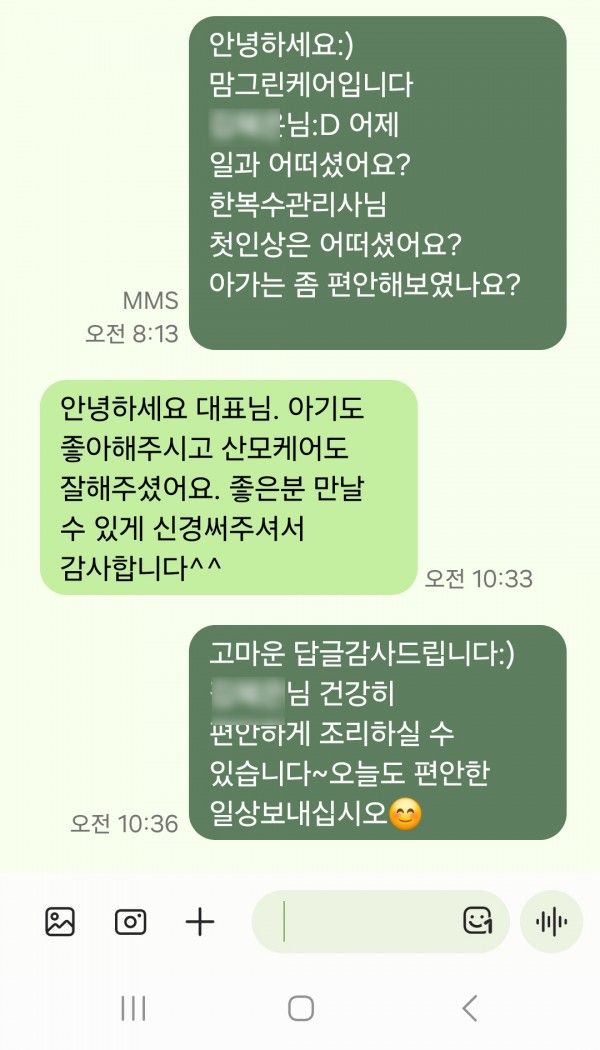Show recent apps
600x1050 pixels.
pos(133,1008)
